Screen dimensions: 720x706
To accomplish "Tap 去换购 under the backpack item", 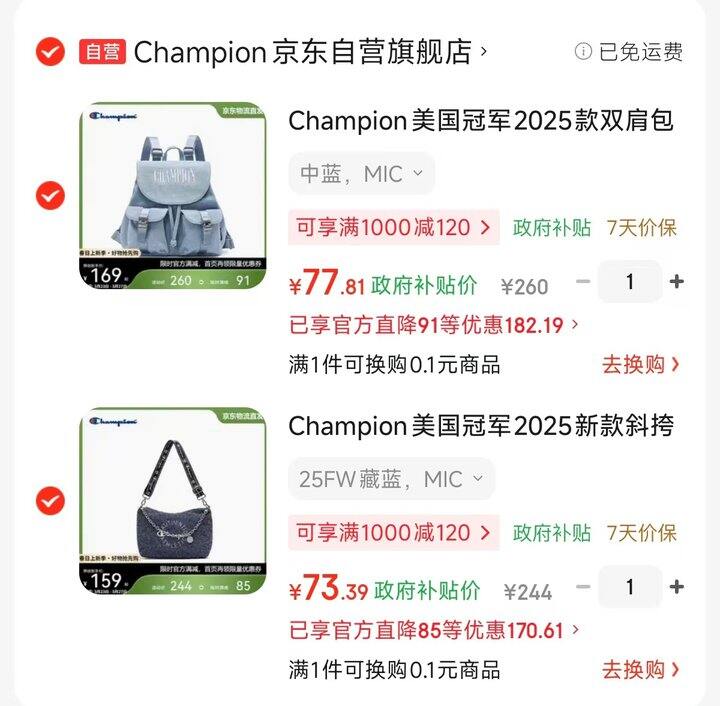I will [x=641, y=364].
